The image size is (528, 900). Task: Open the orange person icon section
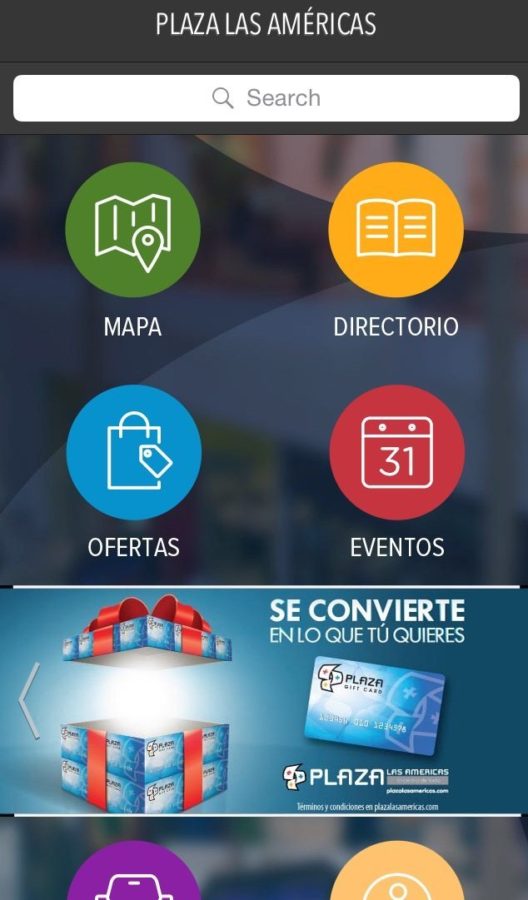pyautogui.click(x=397, y=871)
